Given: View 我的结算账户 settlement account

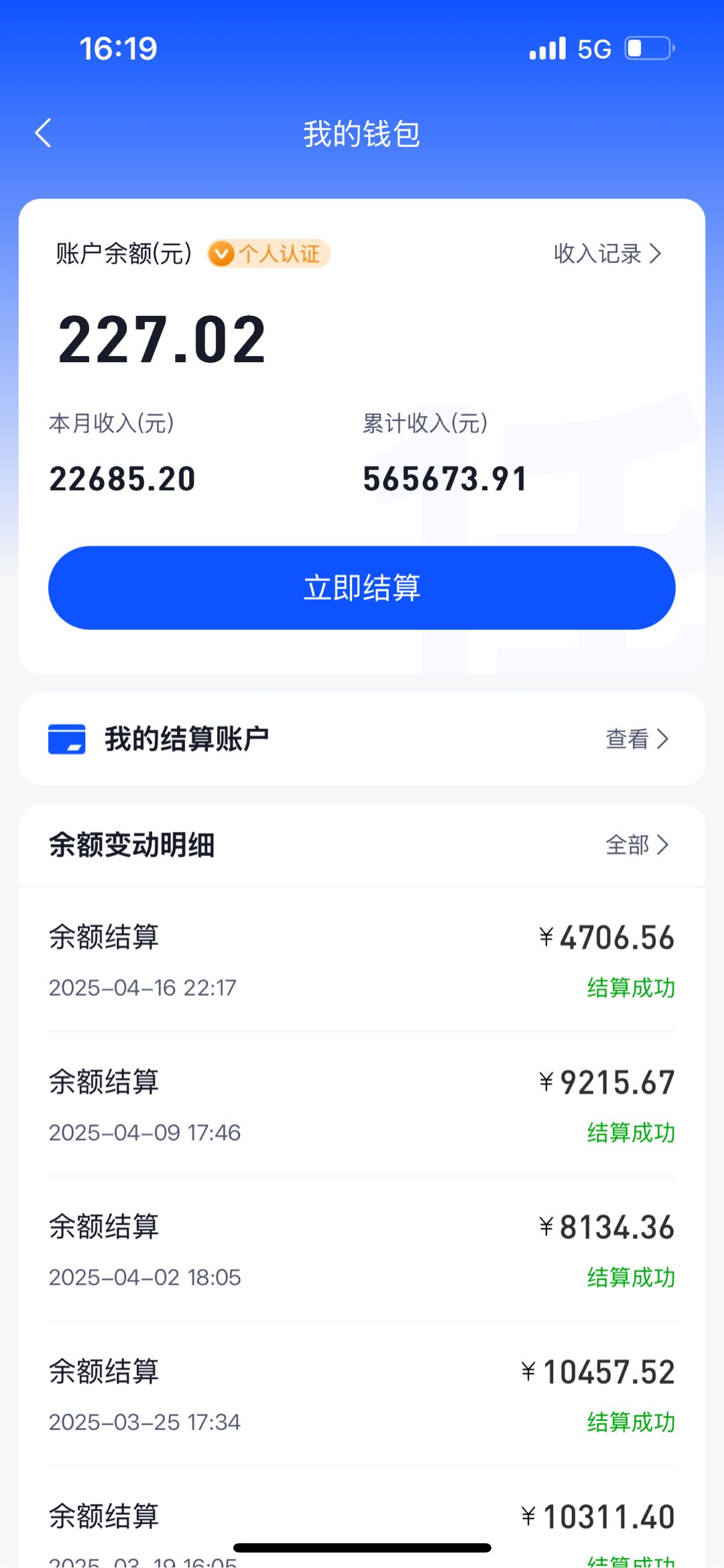Looking at the screenshot, I should pyautogui.click(x=362, y=739).
